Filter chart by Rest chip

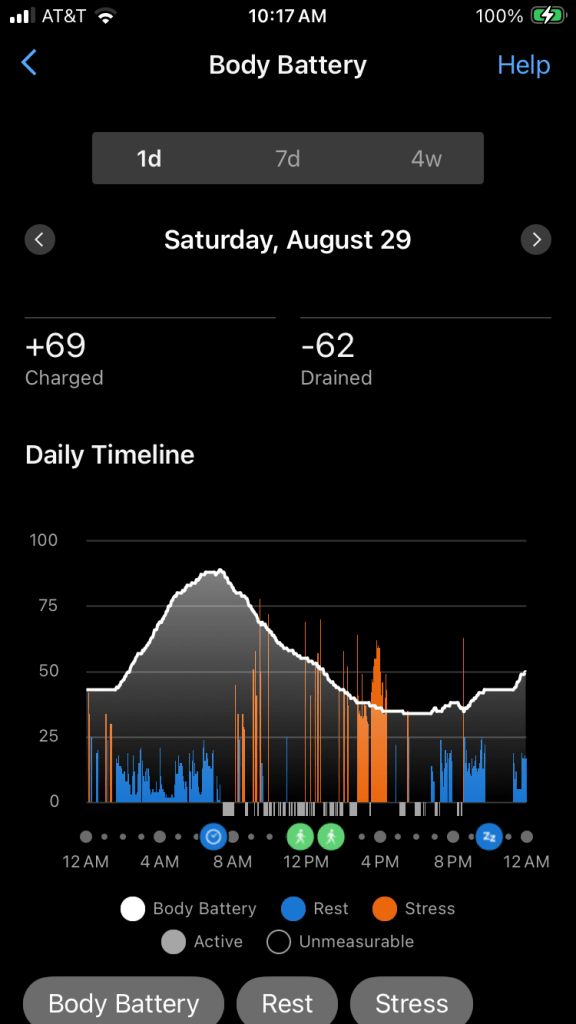pyautogui.click(x=287, y=1002)
